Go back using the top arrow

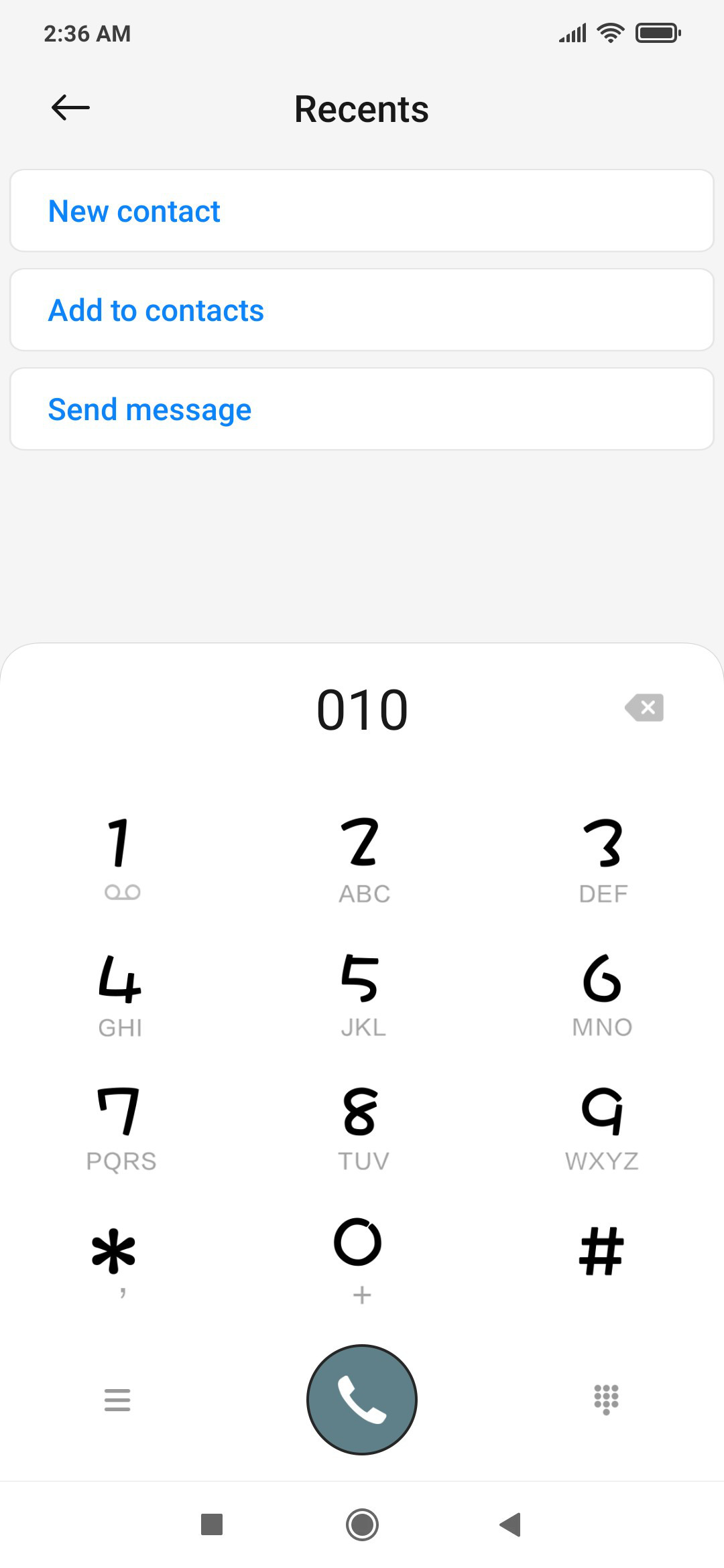70,108
